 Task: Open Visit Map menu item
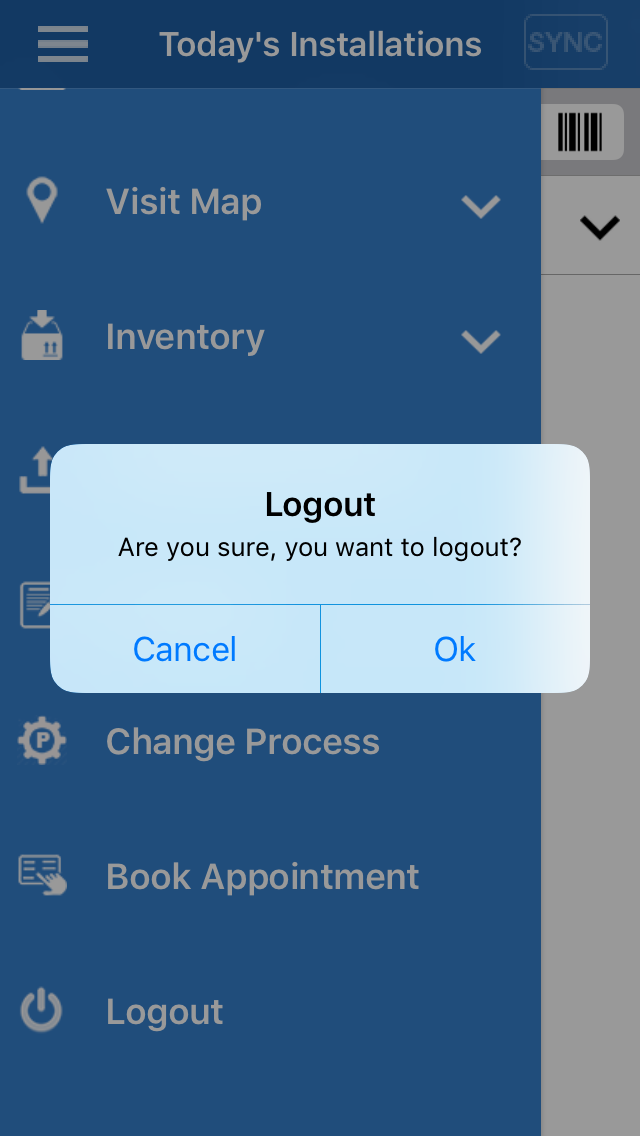pos(184,202)
